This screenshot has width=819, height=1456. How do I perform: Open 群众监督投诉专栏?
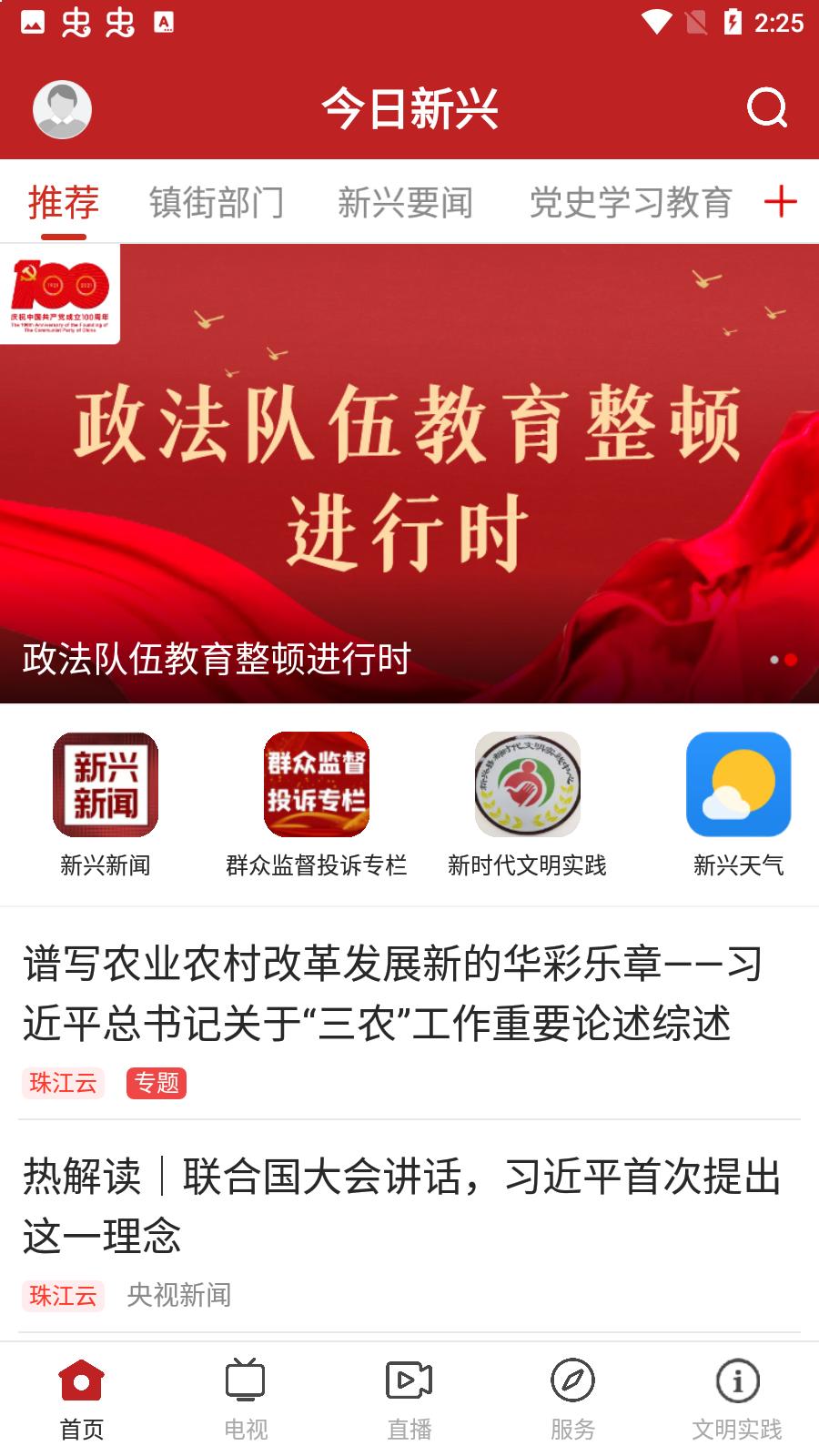316,803
